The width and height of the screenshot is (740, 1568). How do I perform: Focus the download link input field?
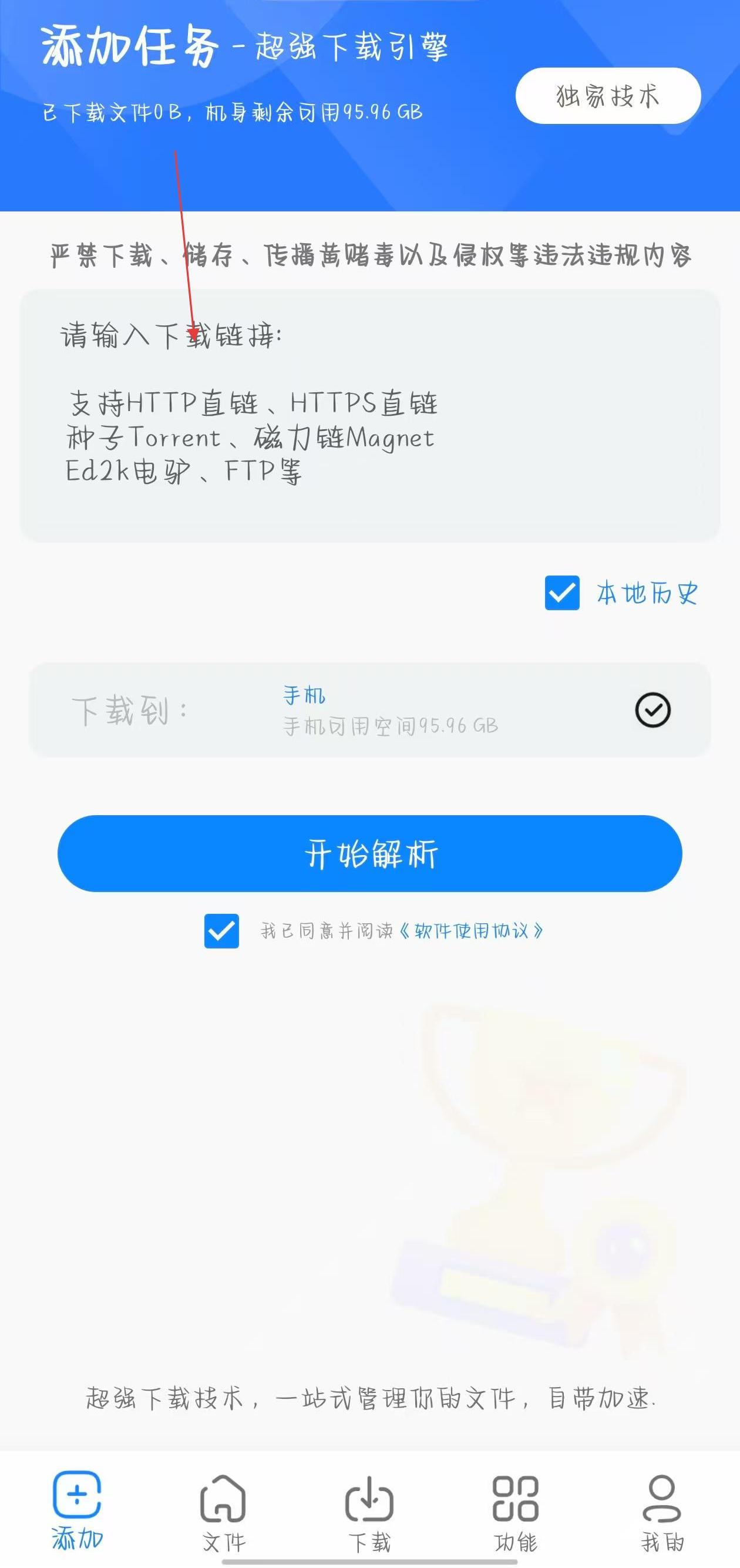point(370,415)
